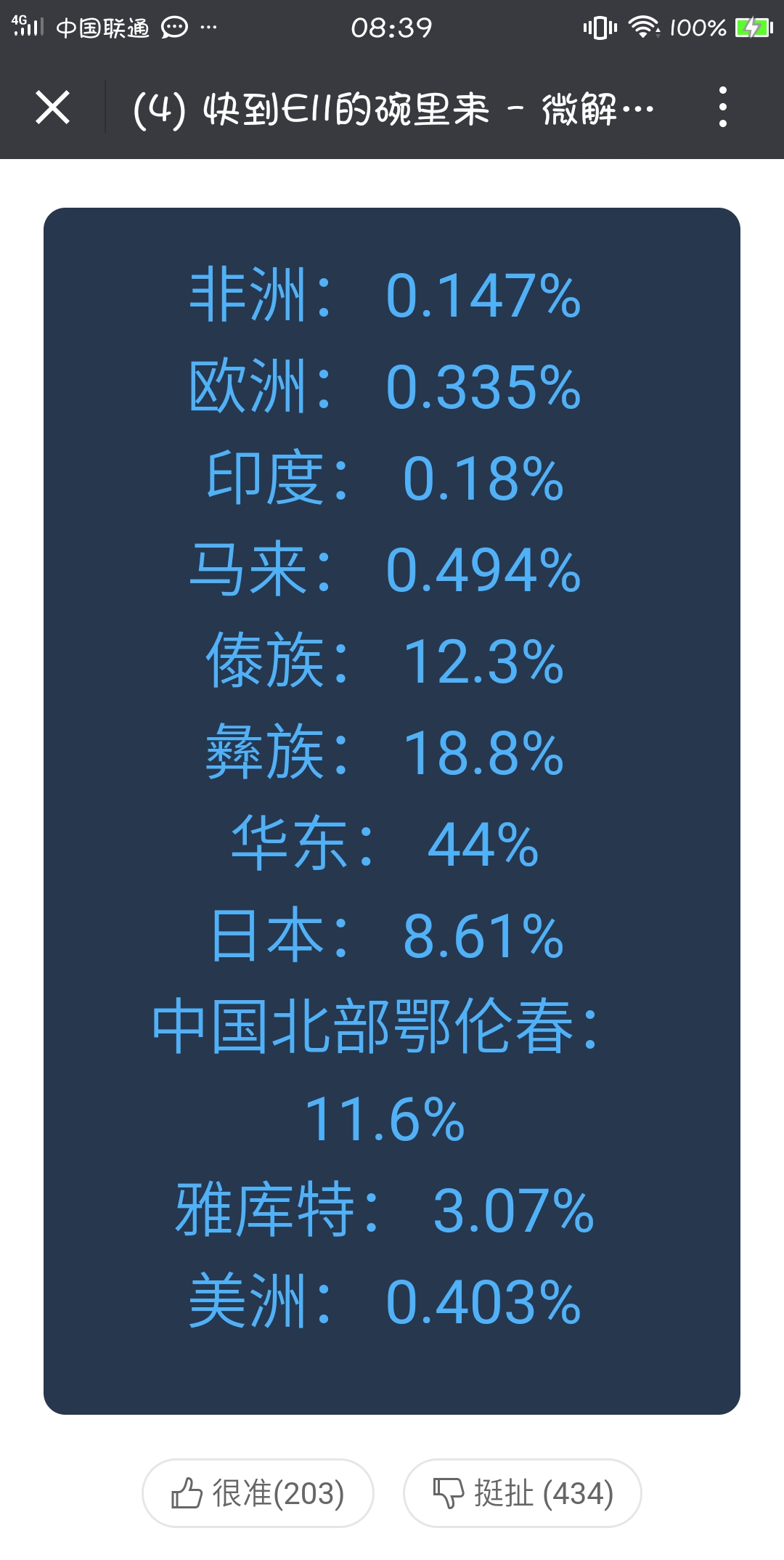Vote 很准 thumbs up button
Screen dimensions: 784x1560
click(x=258, y=1493)
